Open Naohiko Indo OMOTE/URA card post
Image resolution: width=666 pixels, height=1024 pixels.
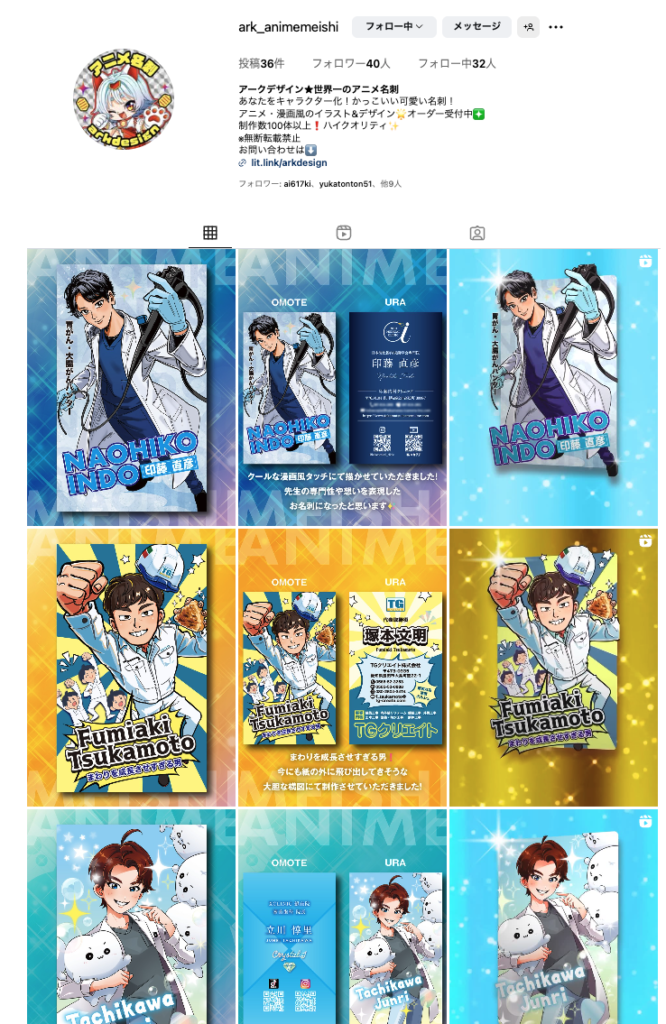342,388
